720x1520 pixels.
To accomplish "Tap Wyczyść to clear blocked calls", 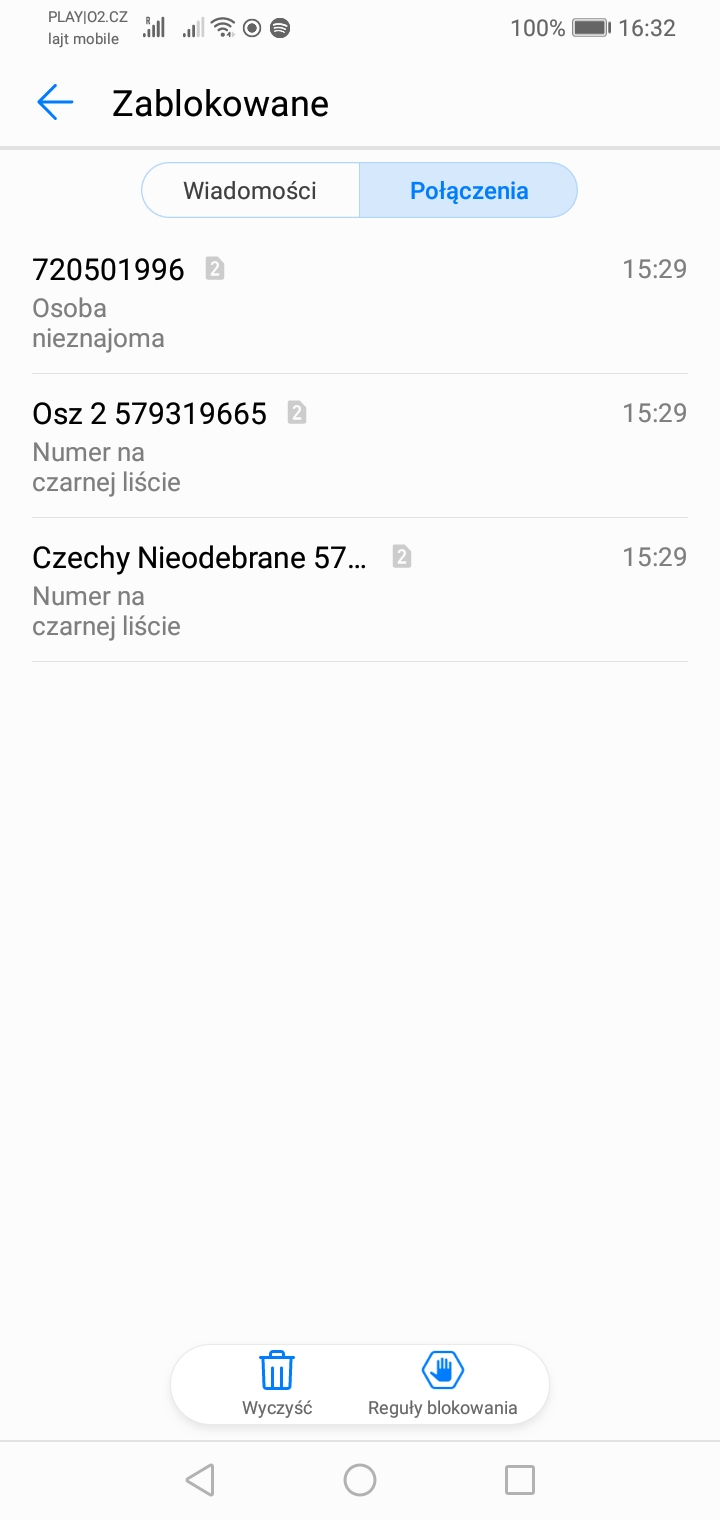I will pyautogui.click(x=277, y=1384).
